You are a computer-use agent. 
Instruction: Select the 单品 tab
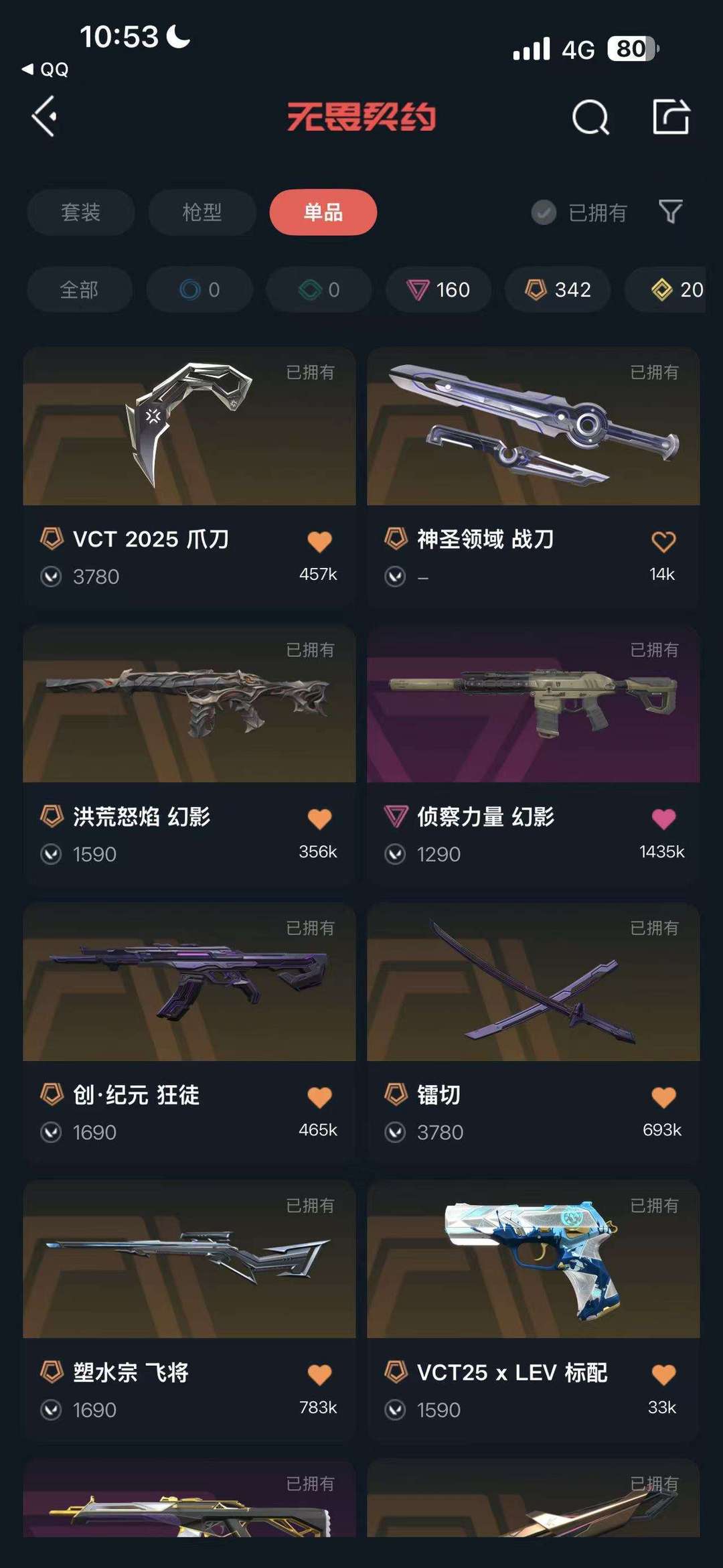tap(323, 212)
